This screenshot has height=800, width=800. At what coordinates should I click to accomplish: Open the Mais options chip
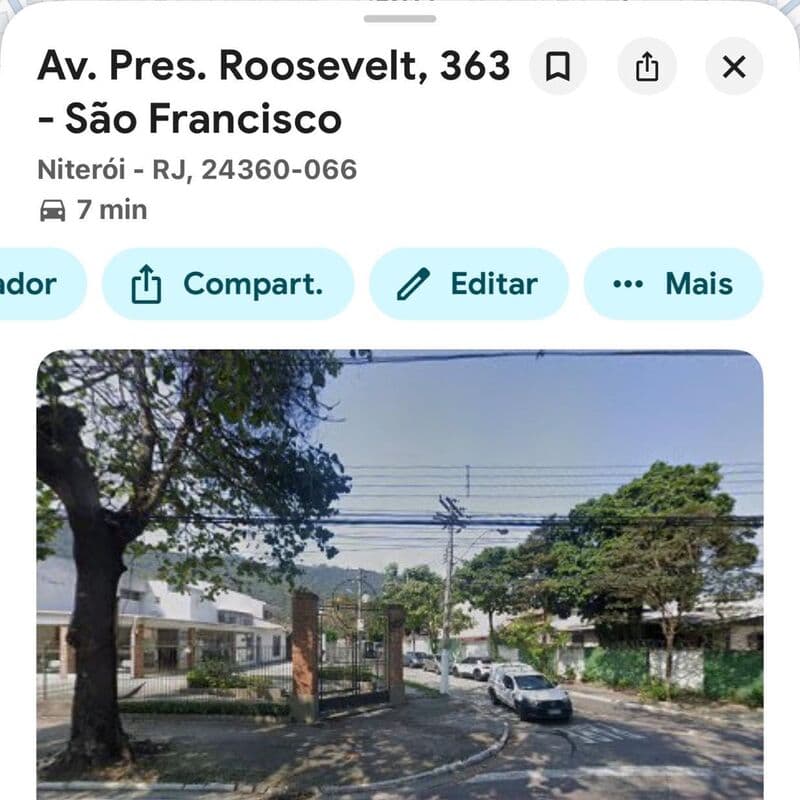(x=673, y=284)
